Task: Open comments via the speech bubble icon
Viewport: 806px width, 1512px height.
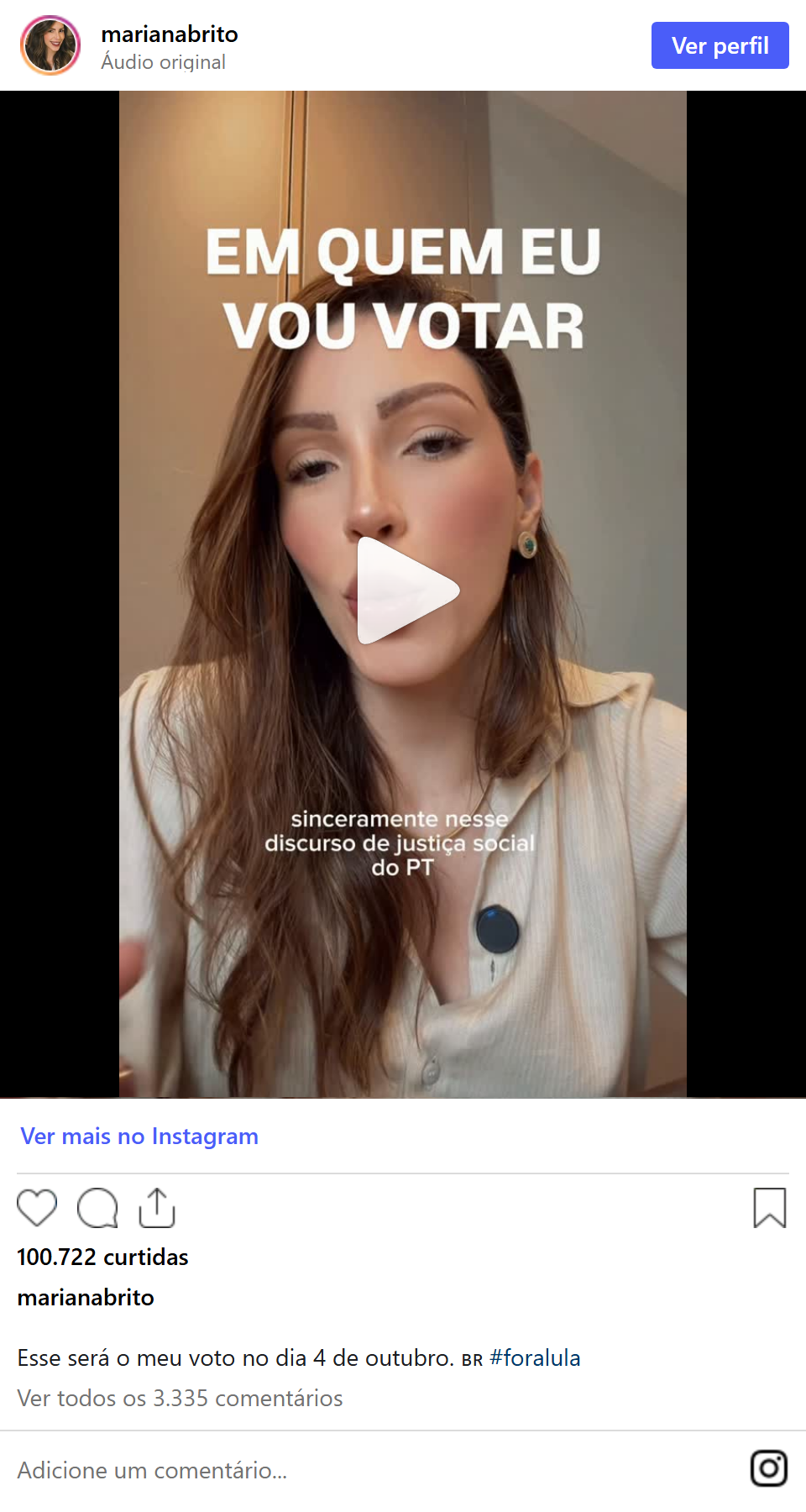Action: pyautogui.click(x=97, y=1208)
